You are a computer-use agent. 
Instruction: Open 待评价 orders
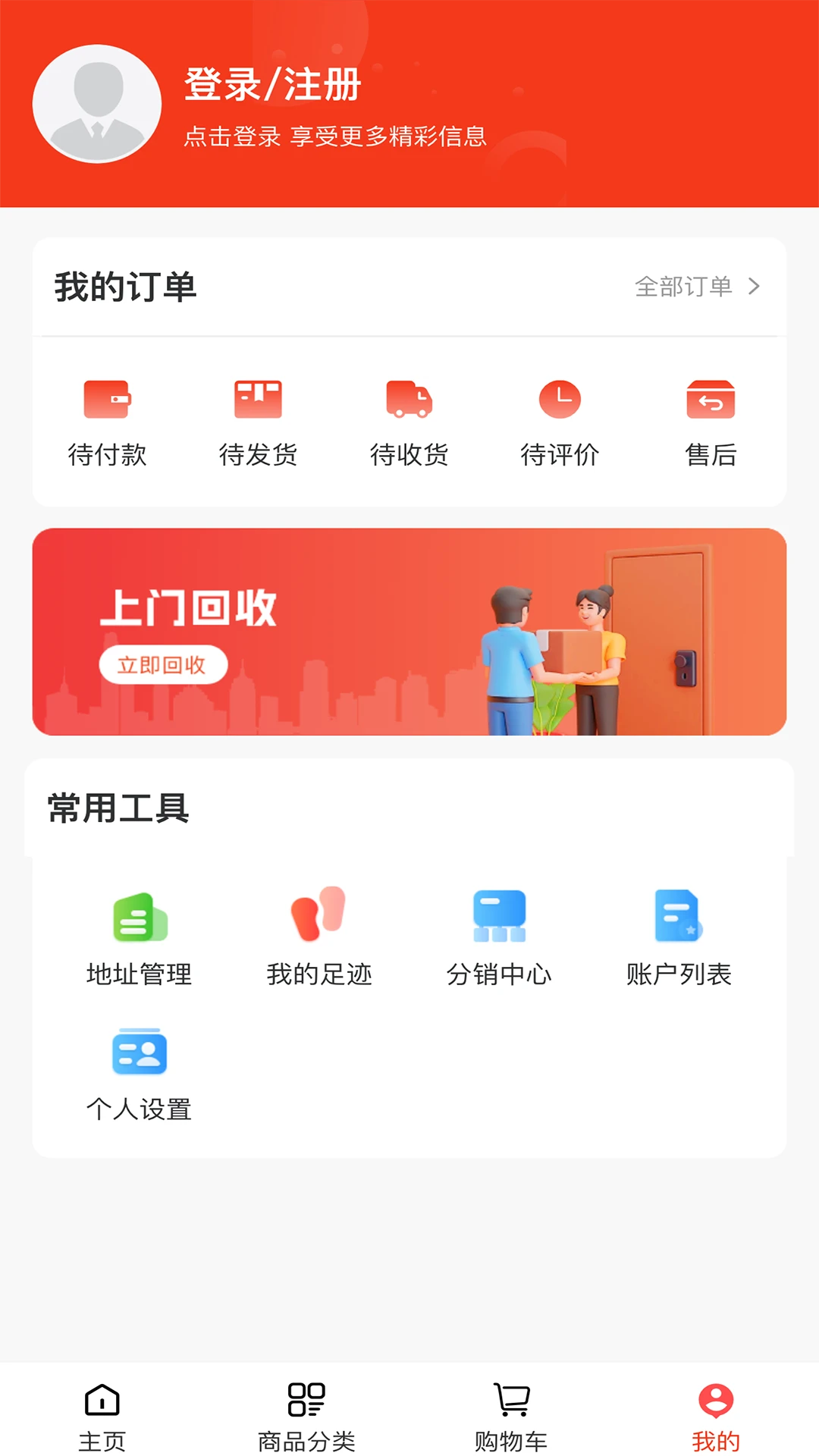click(560, 422)
